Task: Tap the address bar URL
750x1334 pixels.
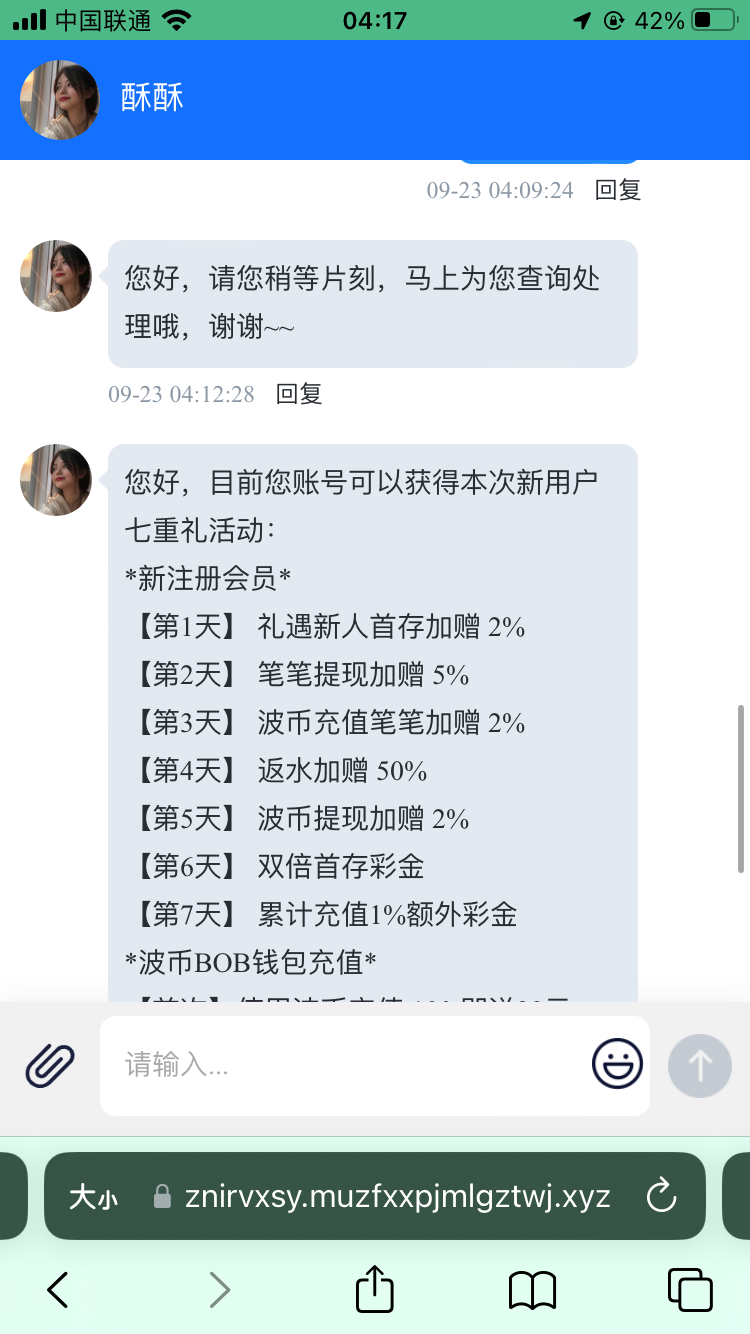Action: (397, 1197)
